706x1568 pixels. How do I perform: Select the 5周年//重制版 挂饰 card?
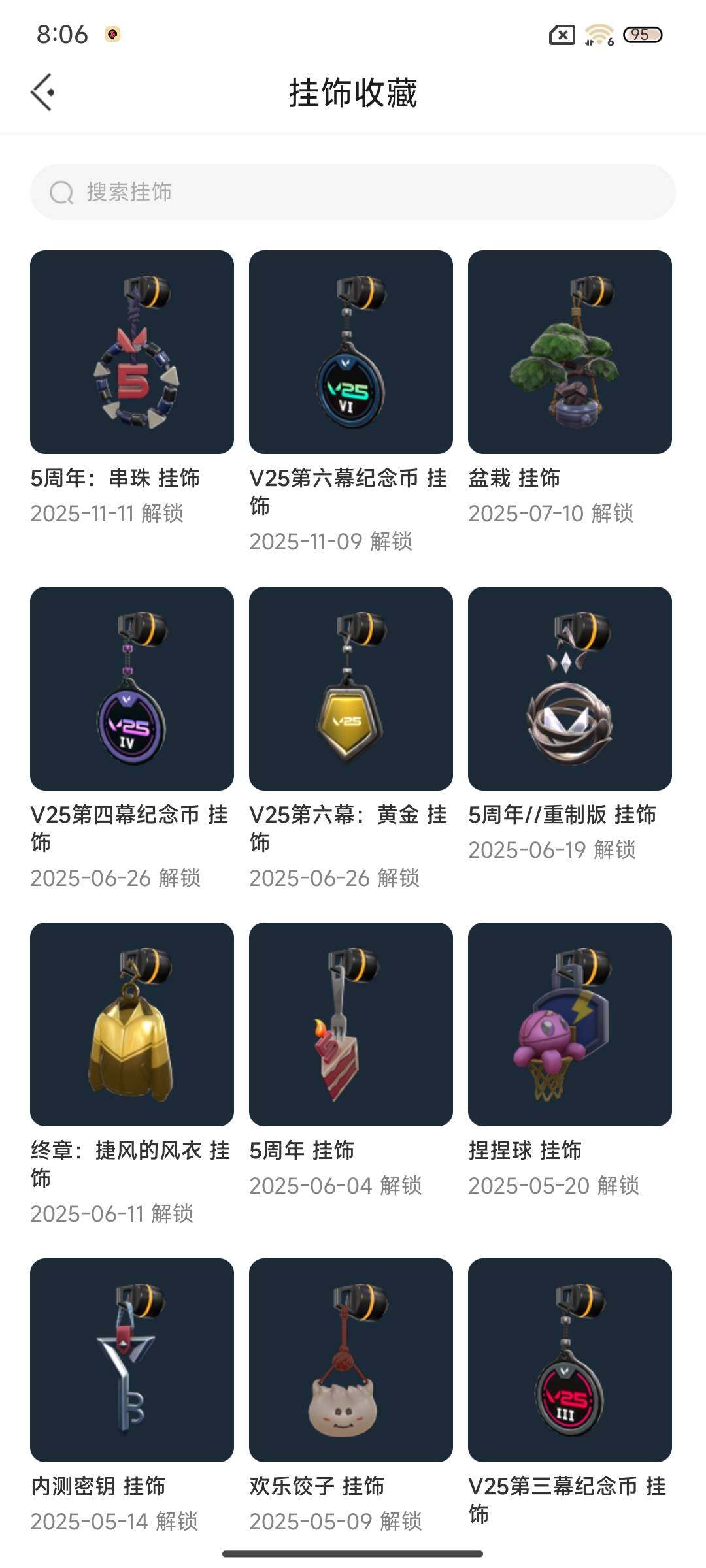[x=570, y=689]
